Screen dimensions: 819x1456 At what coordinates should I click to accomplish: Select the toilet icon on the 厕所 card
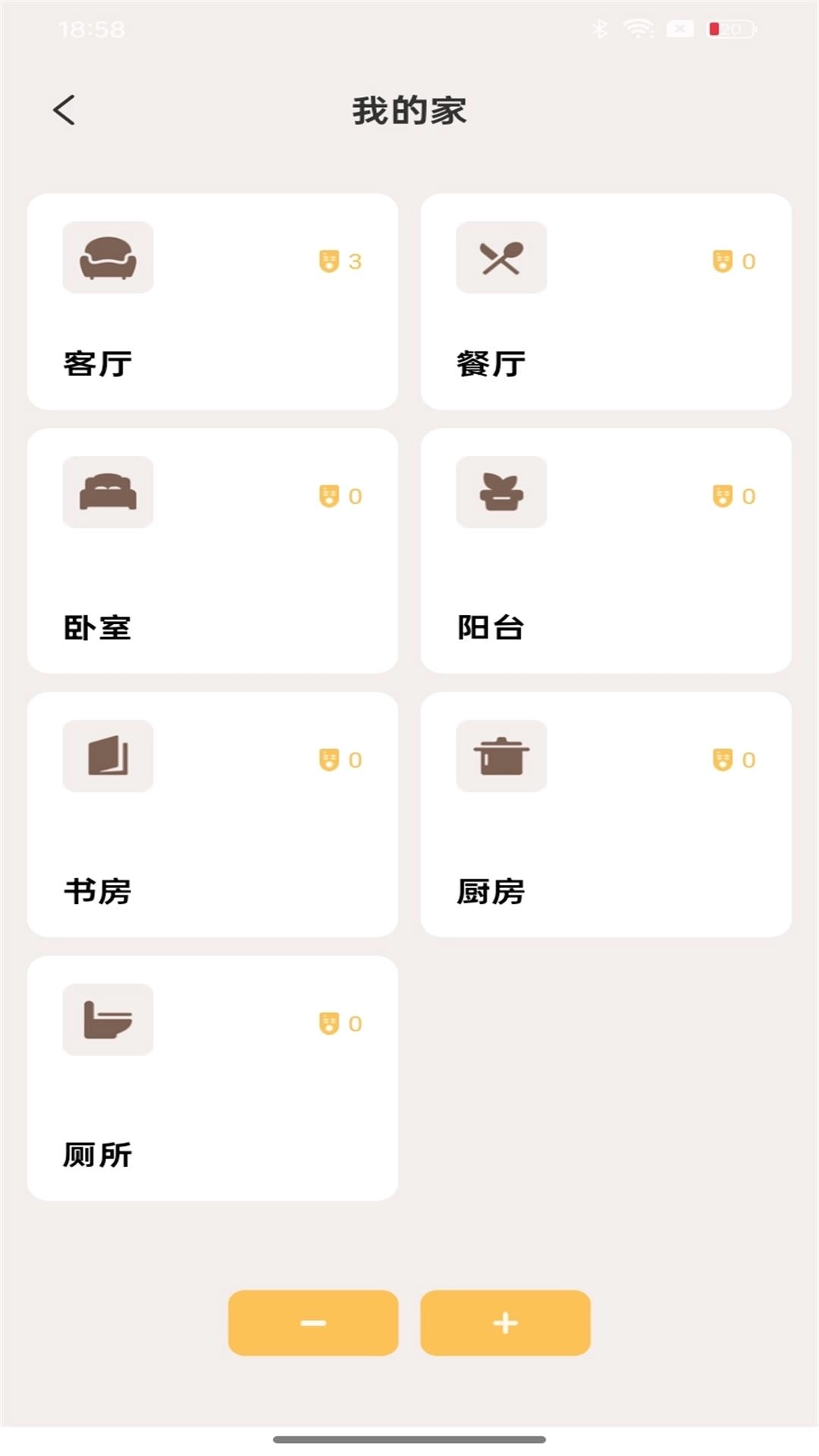coord(108,1019)
